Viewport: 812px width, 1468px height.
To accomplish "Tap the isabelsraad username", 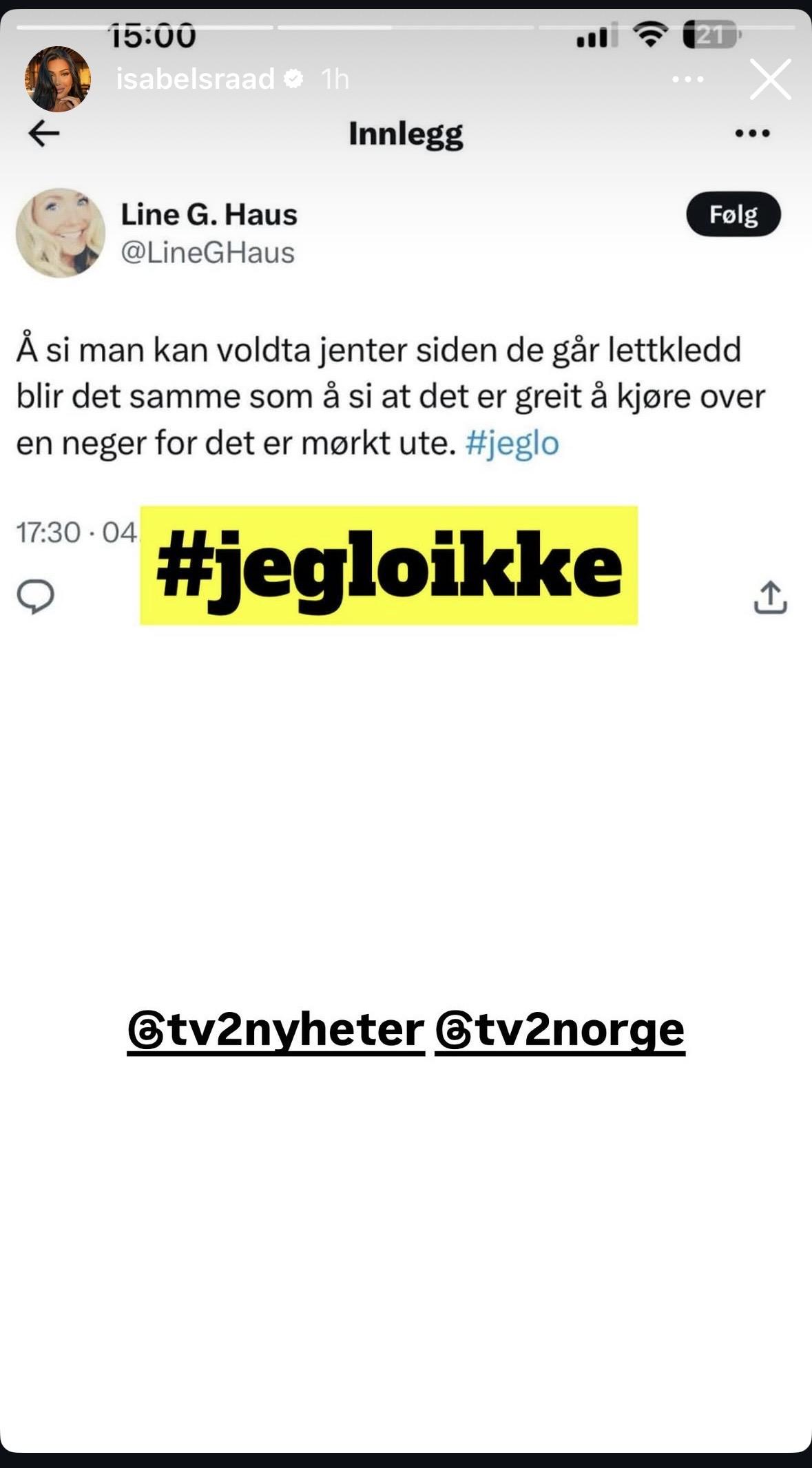I will 196,79.
